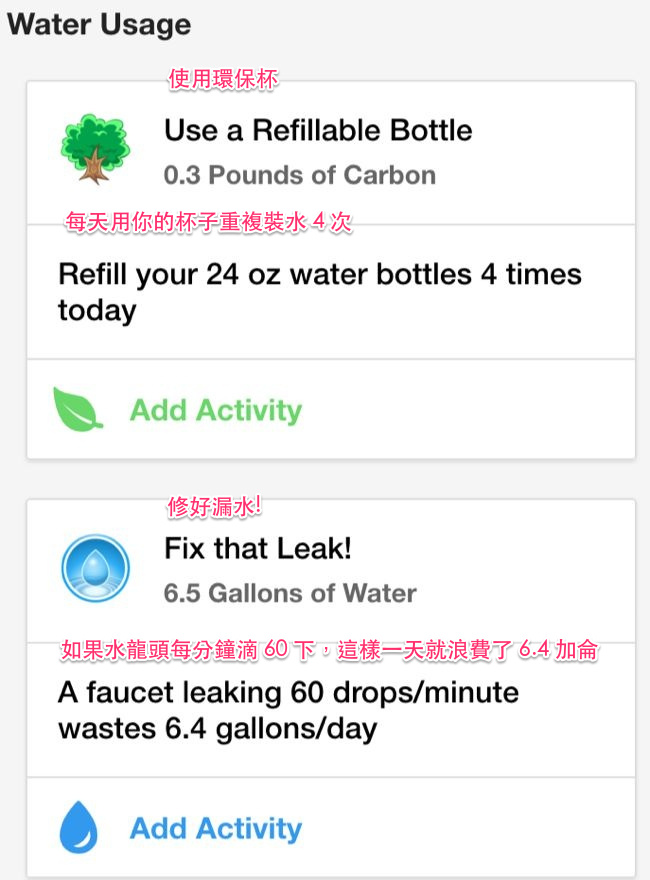Viewport: 650px width, 880px height.
Task: Add the Use a Refillable Bottle activity
Action: coord(215,411)
